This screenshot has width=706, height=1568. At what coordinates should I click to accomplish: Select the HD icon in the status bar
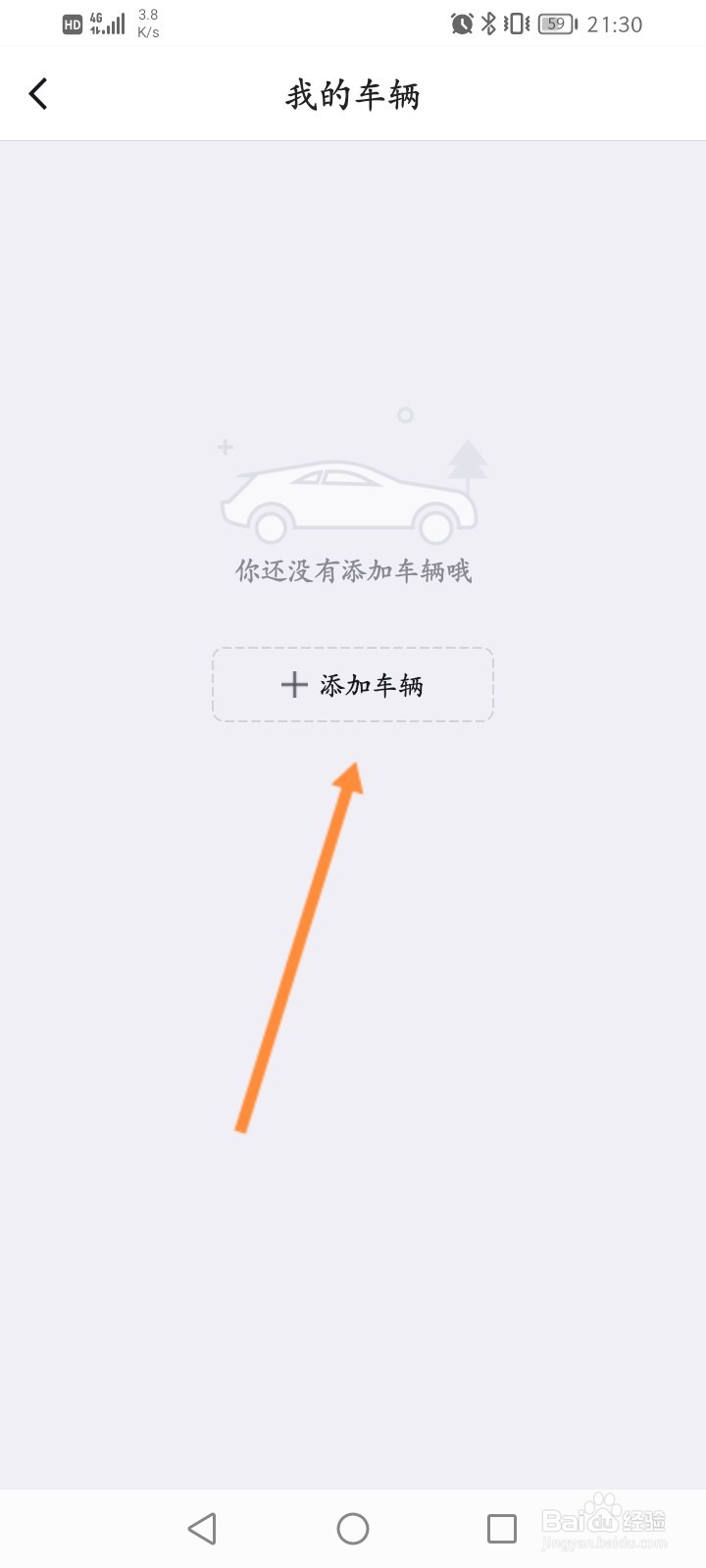point(70,24)
